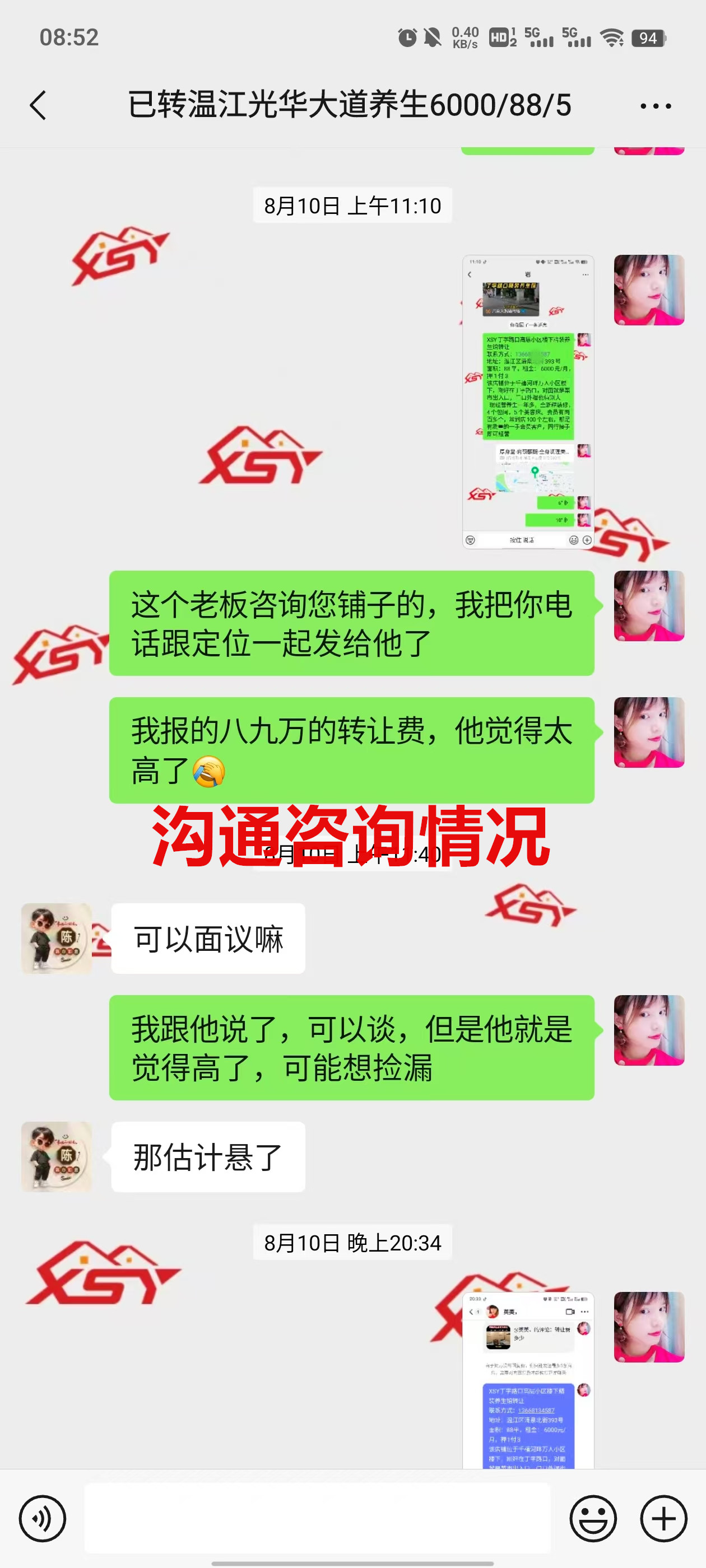View the screenshot image sent at 上午11:10

click(527, 402)
